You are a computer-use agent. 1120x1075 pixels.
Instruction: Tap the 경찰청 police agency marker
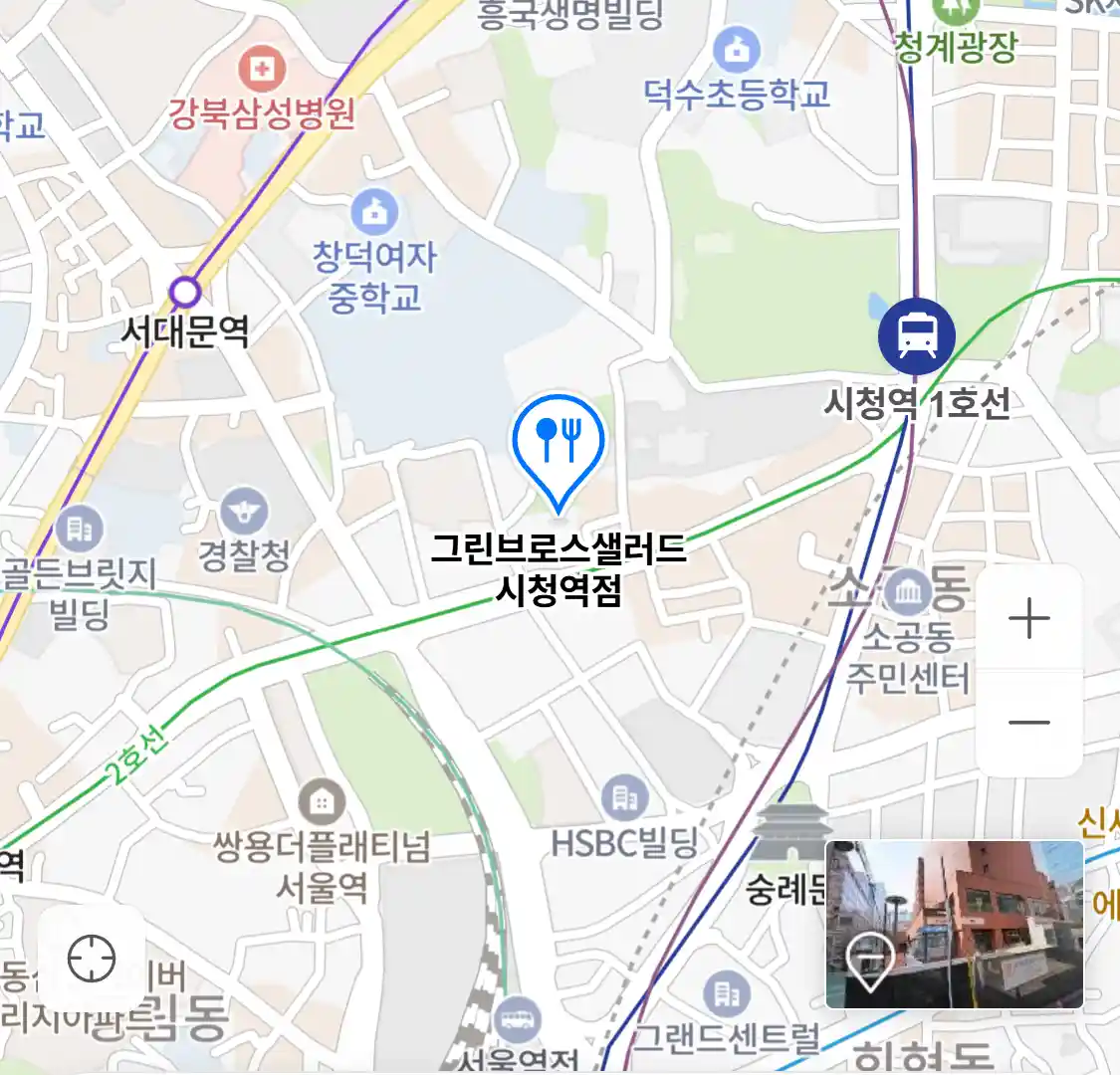(244, 512)
